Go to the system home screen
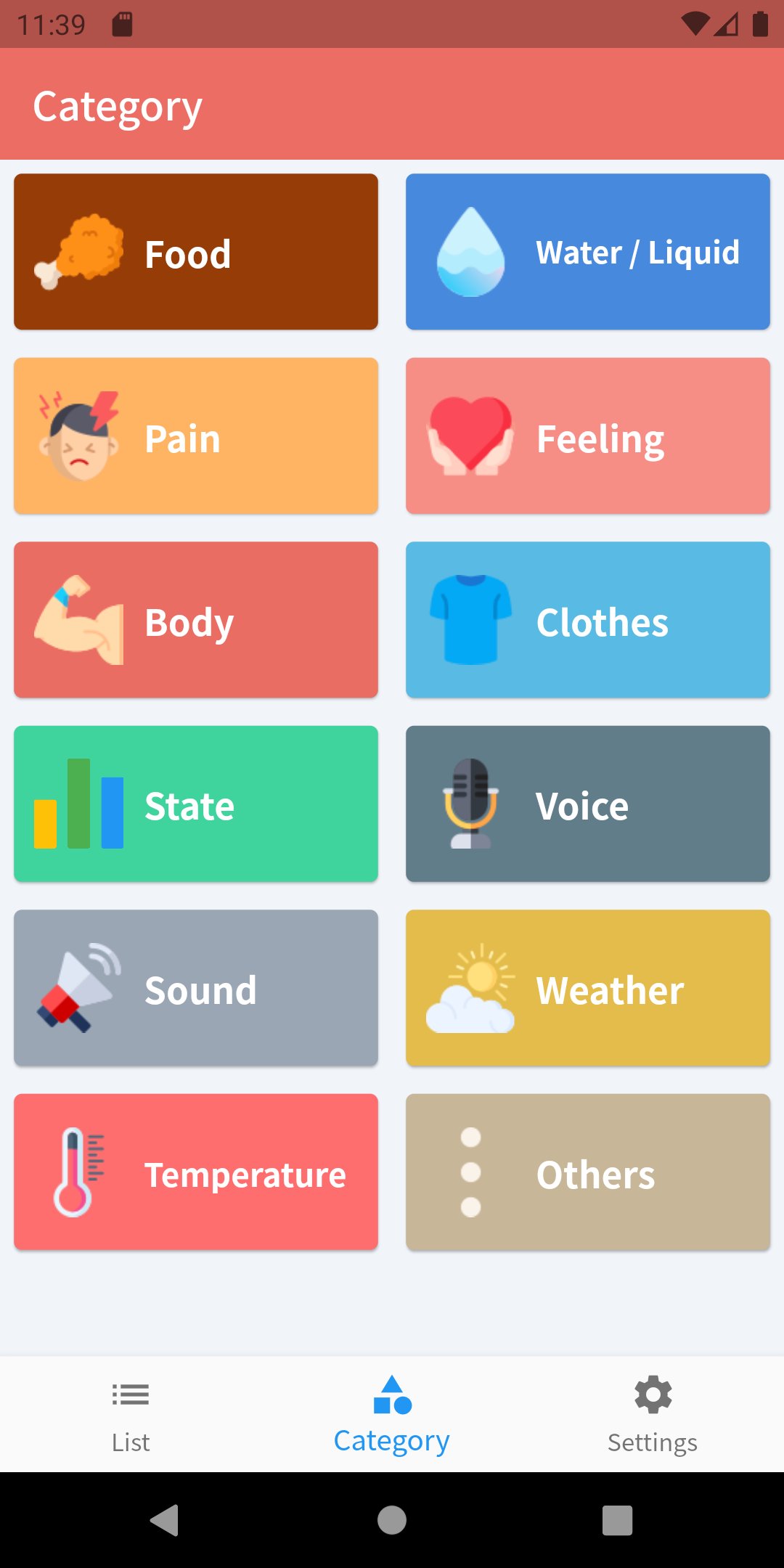 pos(392,1520)
